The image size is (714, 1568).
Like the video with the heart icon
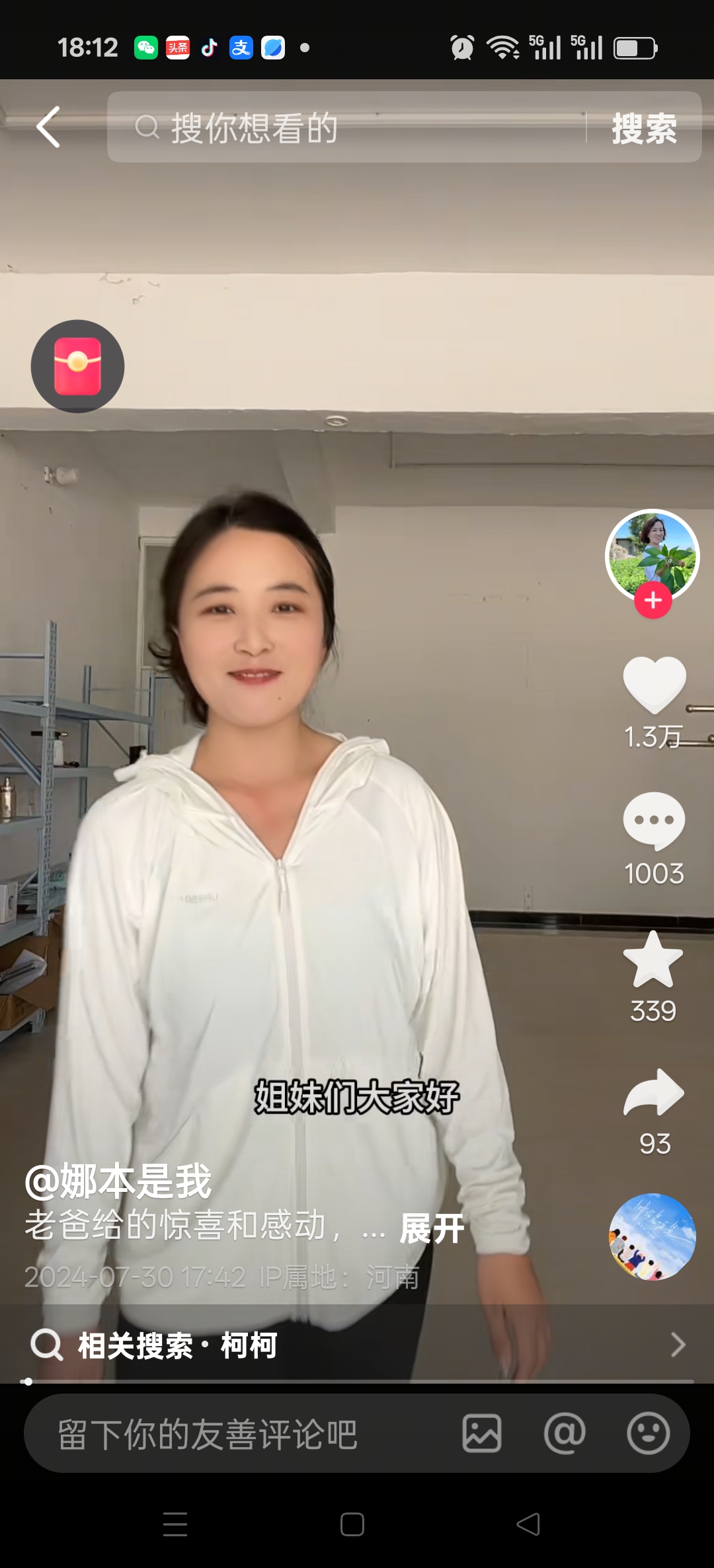coord(654,685)
